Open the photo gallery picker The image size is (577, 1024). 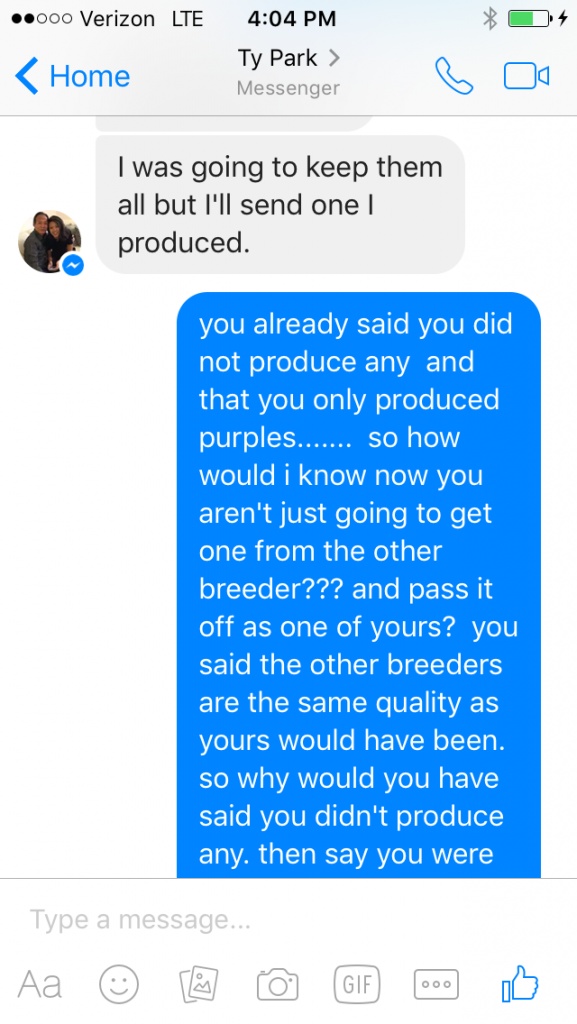coord(198,984)
